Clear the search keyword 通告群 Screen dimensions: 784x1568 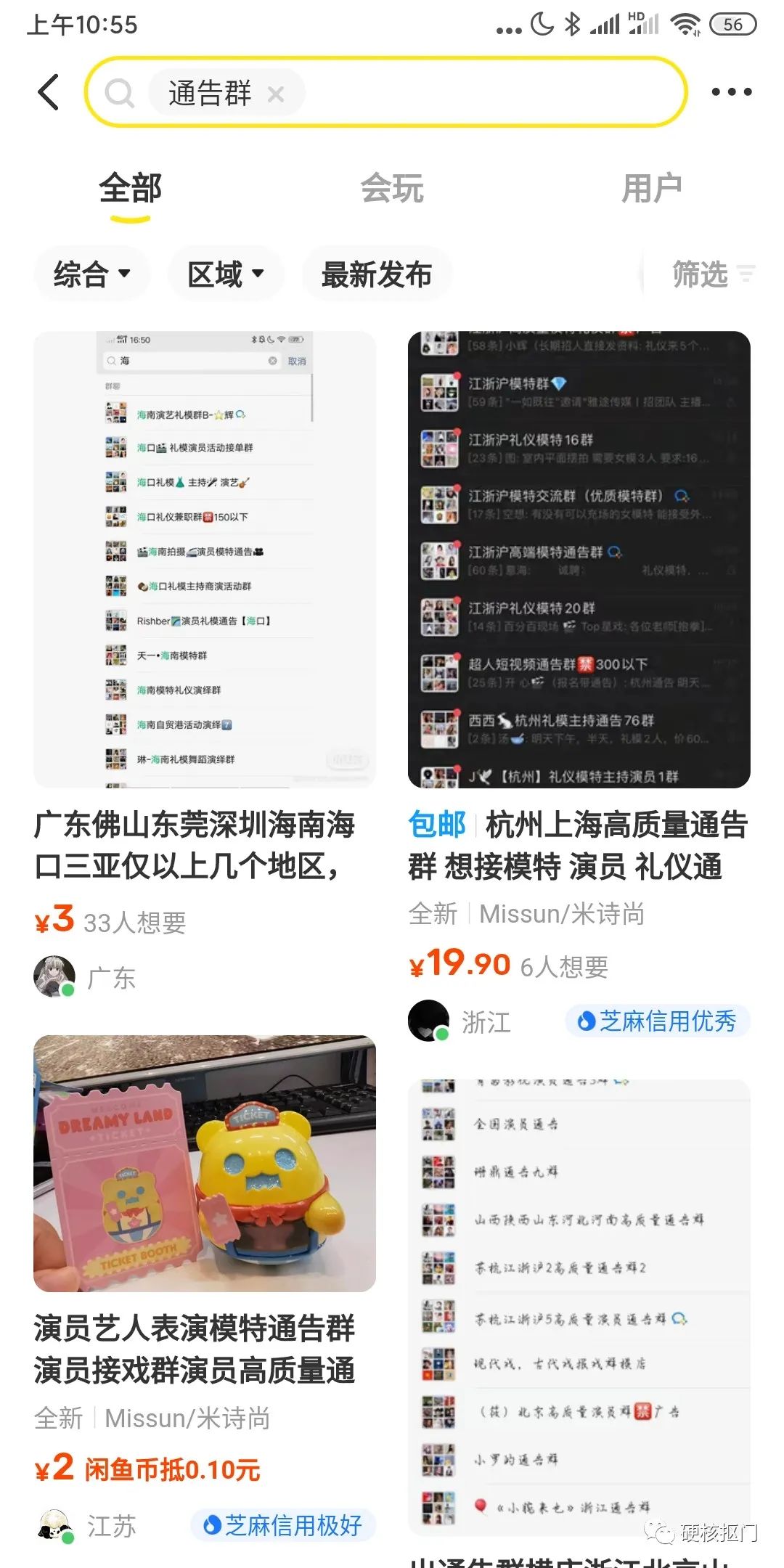[276, 95]
